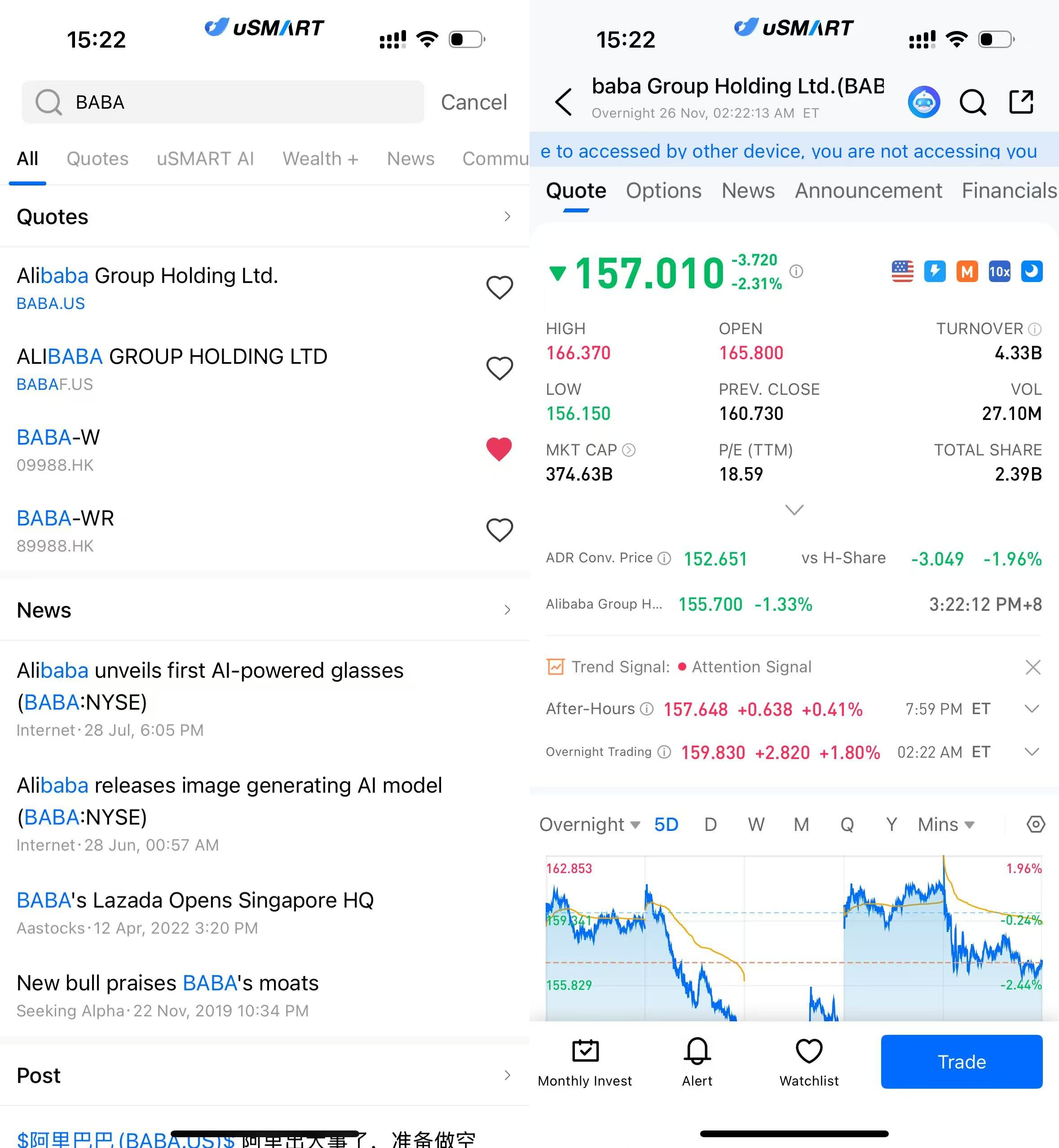The image size is (1059, 1148).
Task: Open the AI robot assistant icon
Action: click(x=924, y=102)
